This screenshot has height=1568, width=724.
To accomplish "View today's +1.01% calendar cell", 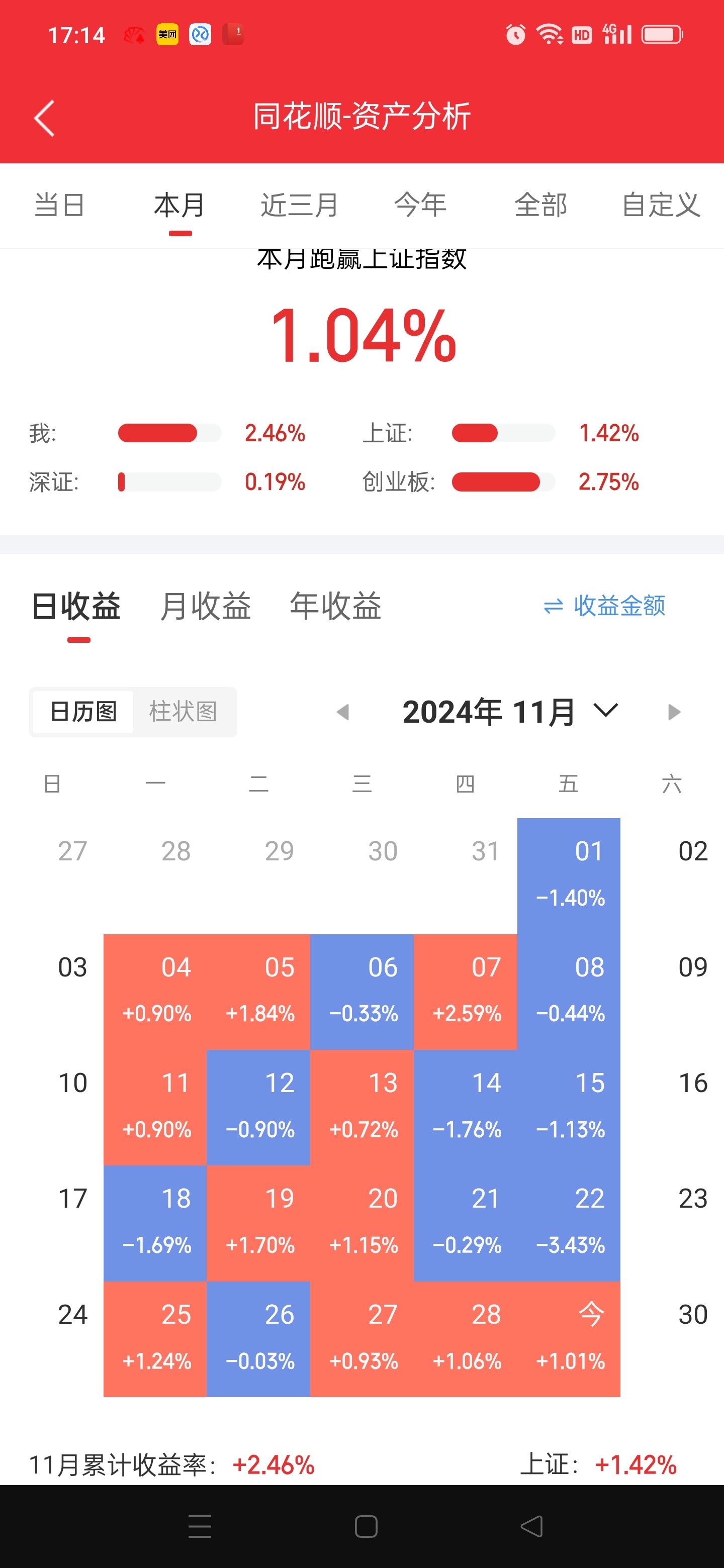I will tap(569, 1338).
